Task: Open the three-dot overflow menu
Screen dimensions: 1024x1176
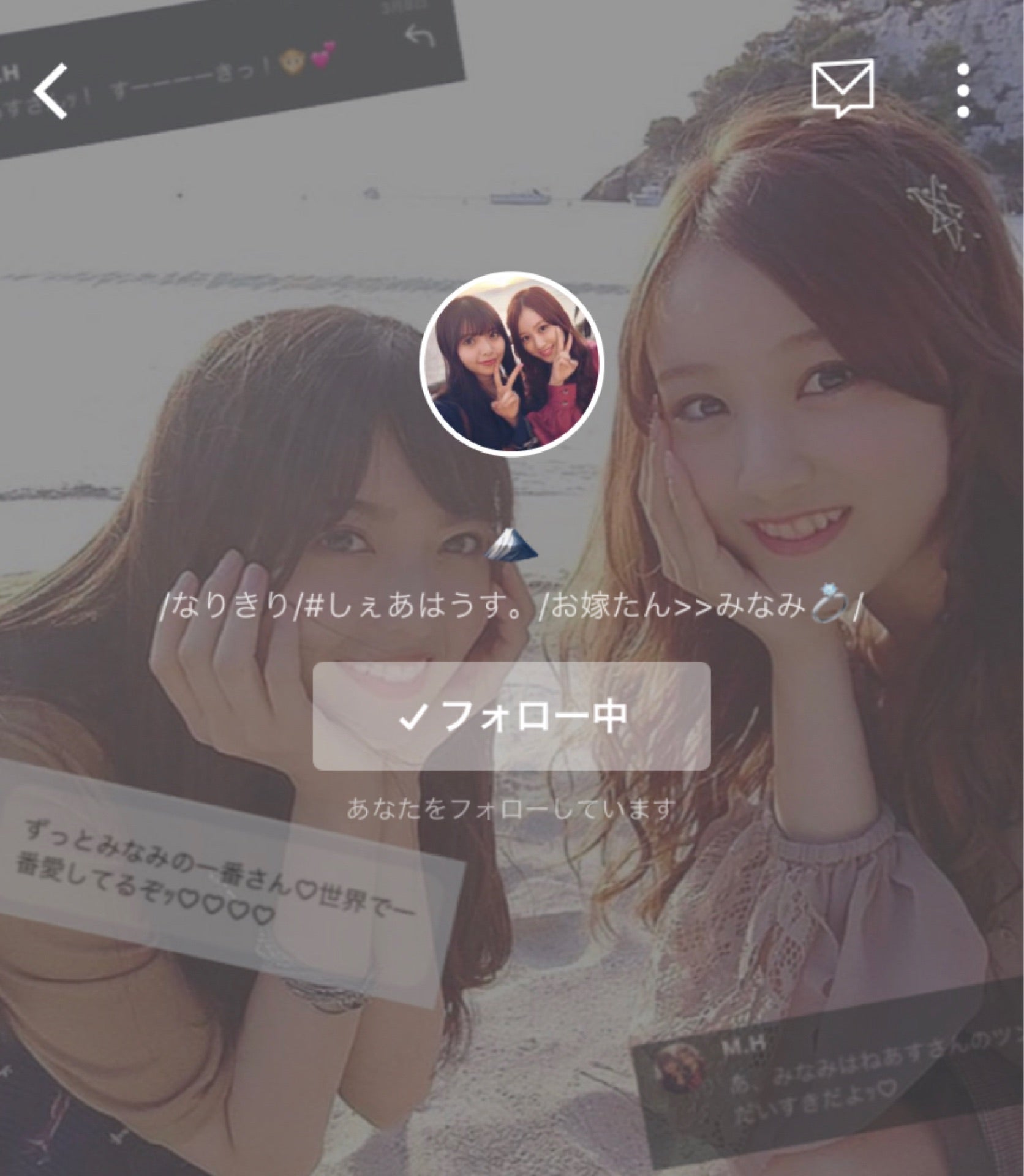Action: (x=963, y=90)
